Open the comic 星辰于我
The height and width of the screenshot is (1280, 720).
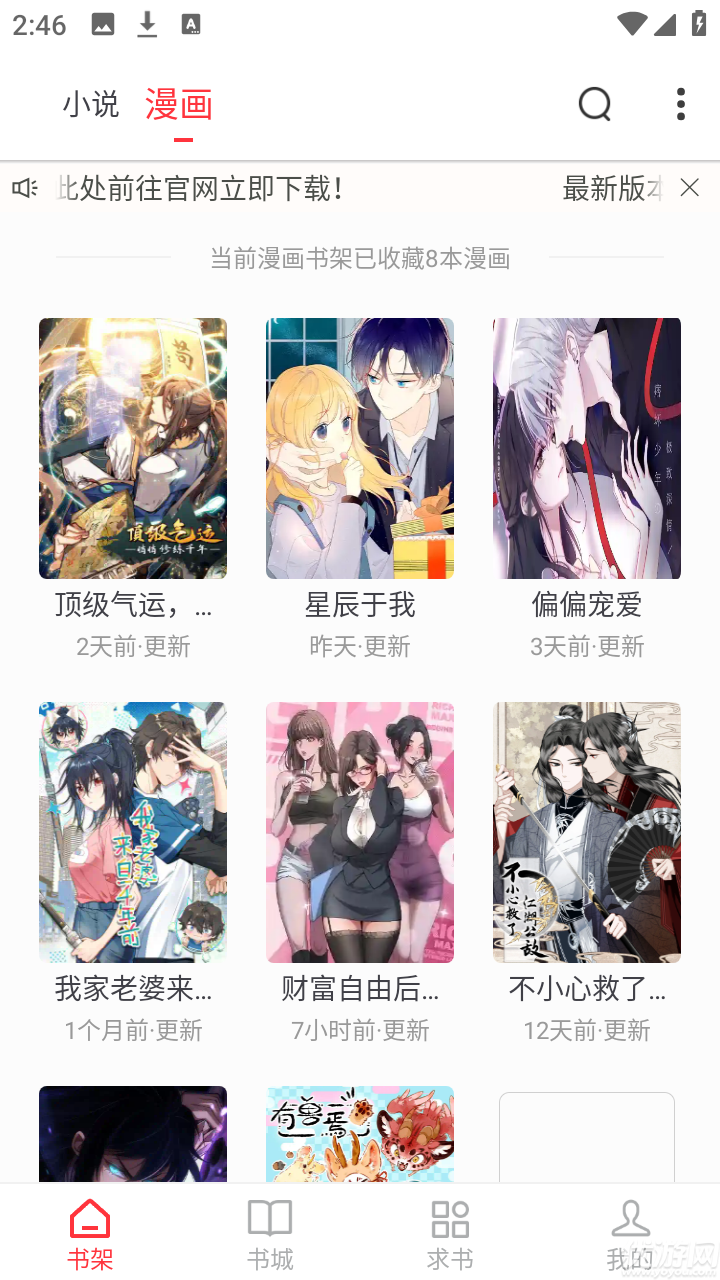360,448
